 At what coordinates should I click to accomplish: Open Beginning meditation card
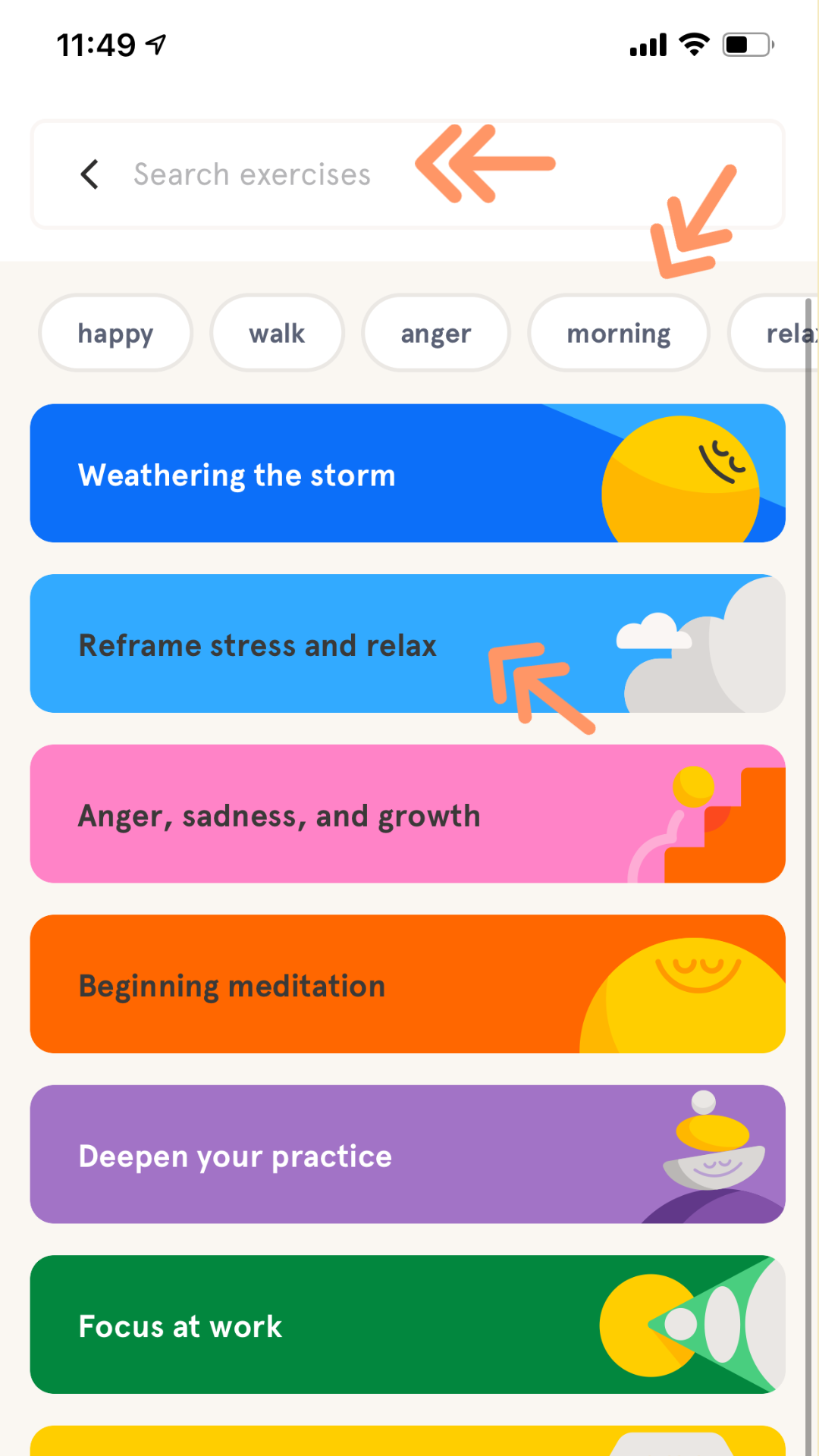pyautogui.click(x=408, y=984)
